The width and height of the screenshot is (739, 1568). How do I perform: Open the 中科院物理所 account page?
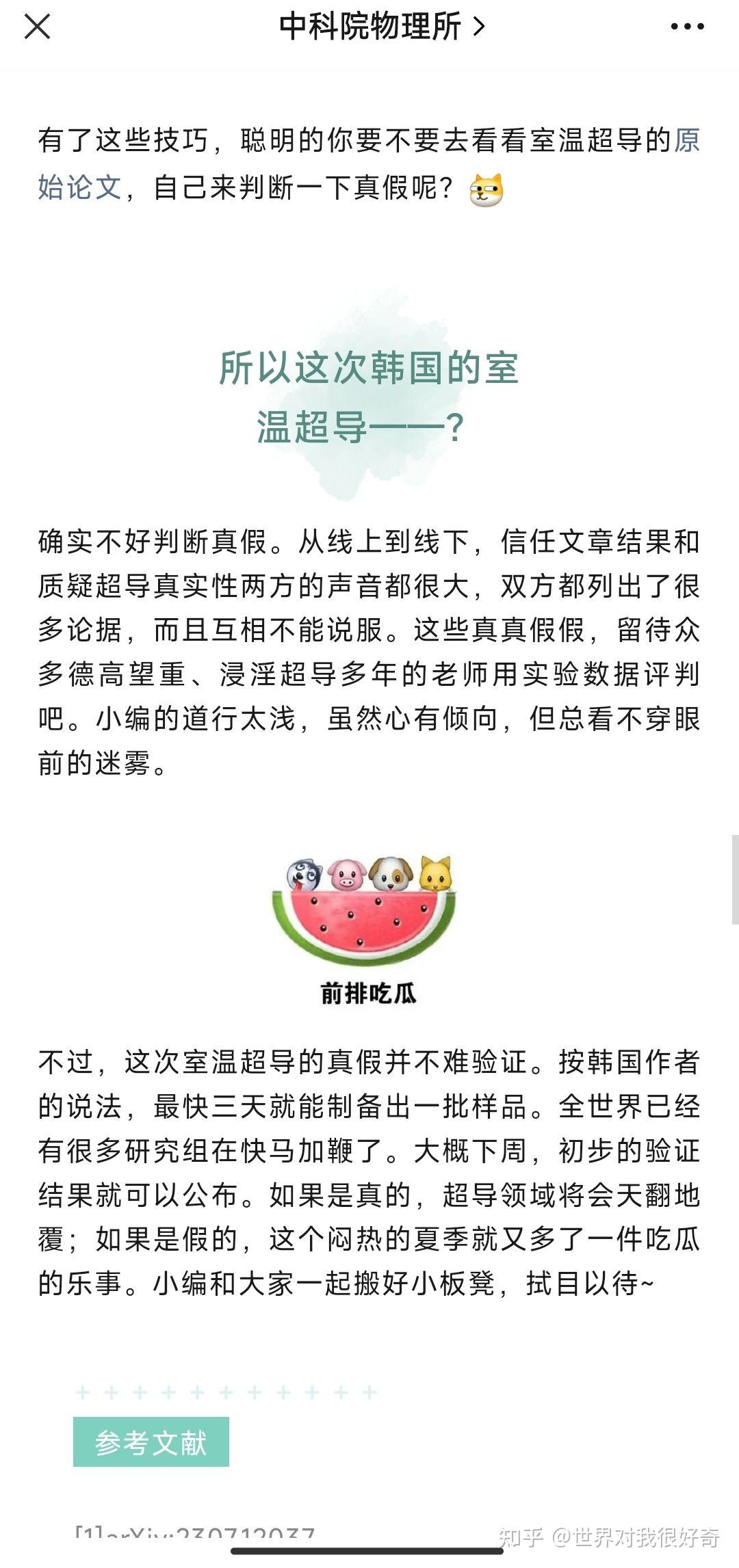[x=381, y=27]
